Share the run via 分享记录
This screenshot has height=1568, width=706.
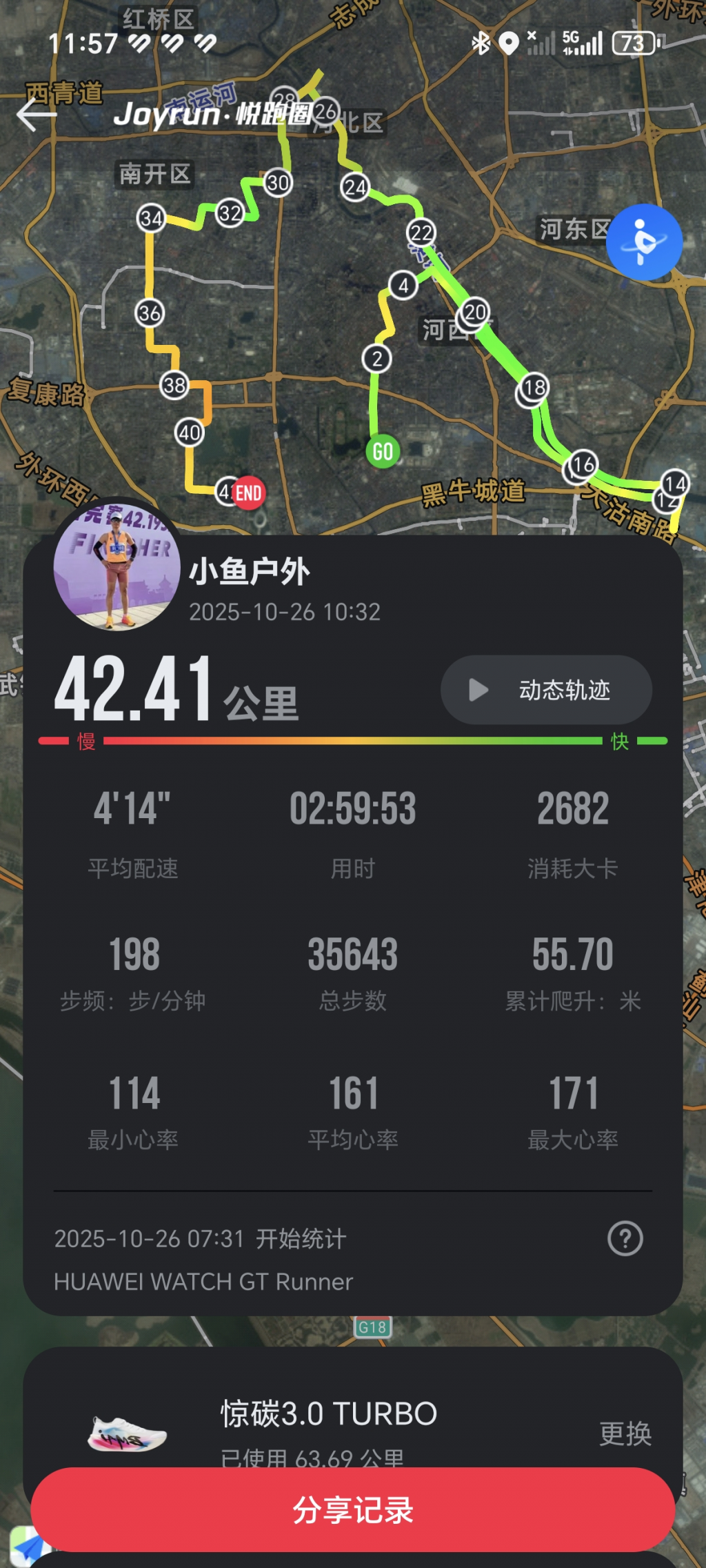click(x=353, y=1510)
